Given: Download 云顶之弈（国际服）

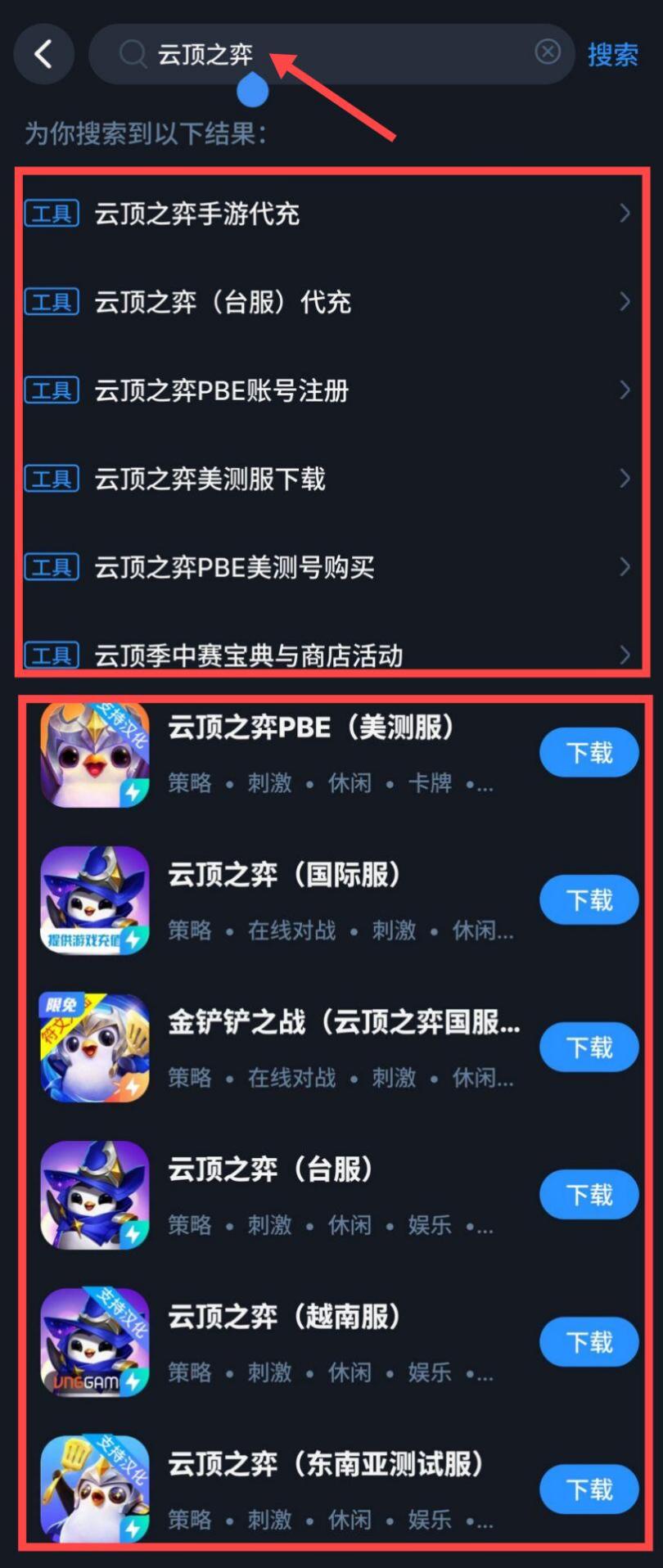Looking at the screenshot, I should click(x=589, y=900).
